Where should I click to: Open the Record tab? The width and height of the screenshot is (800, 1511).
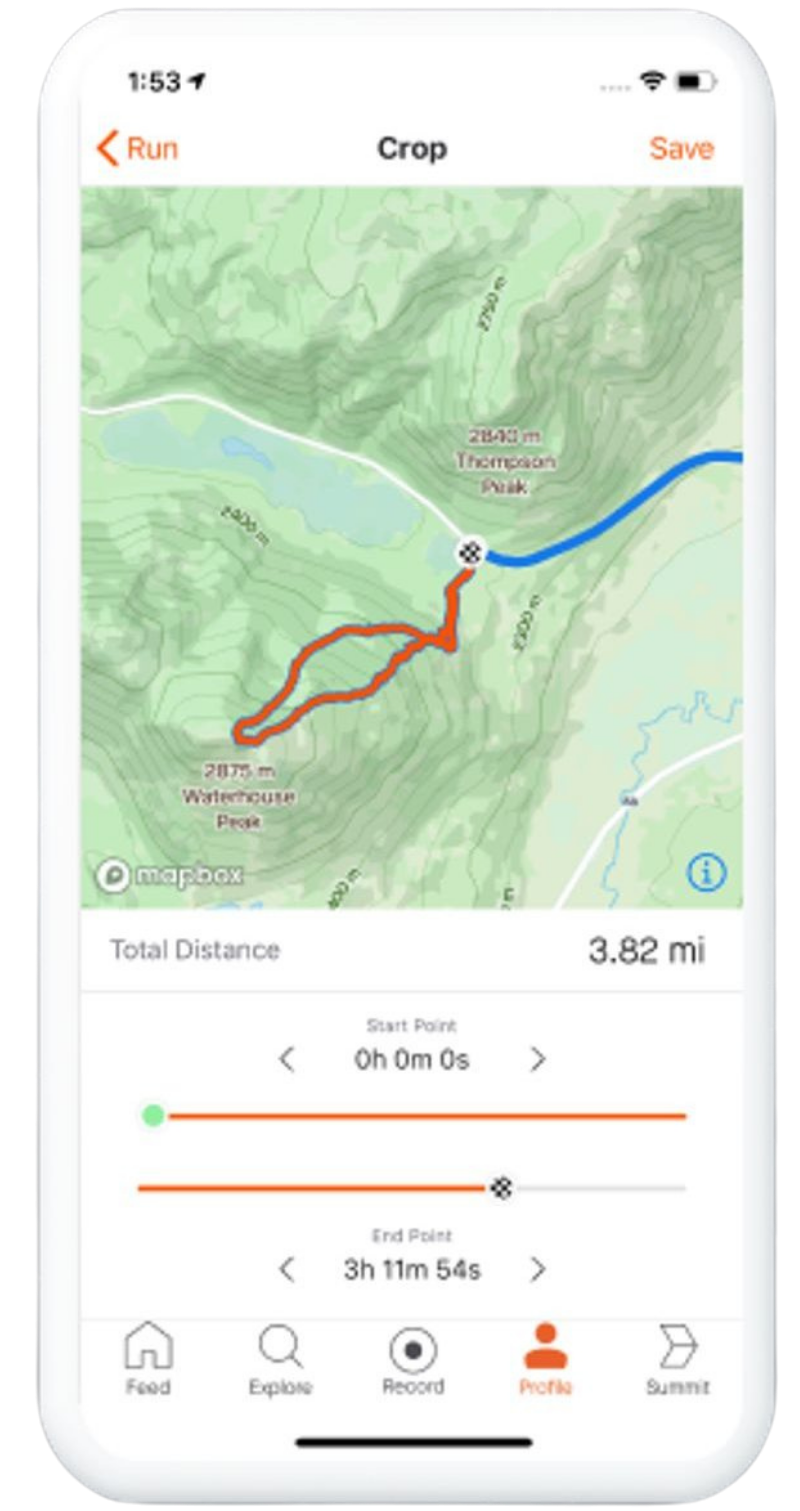coord(413,1359)
